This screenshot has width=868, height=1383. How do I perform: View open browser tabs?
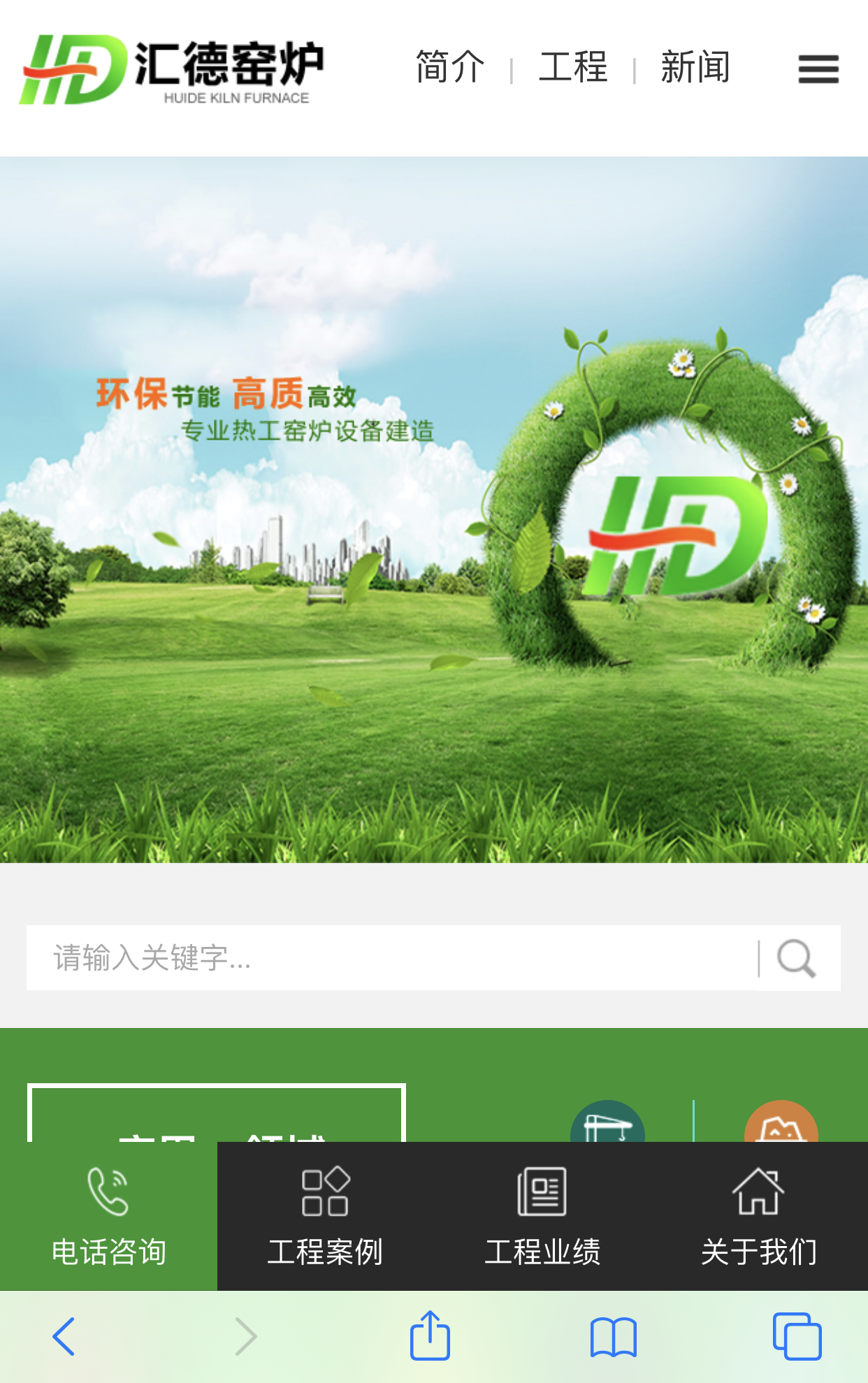pyautogui.click(x=797, y=1336)
